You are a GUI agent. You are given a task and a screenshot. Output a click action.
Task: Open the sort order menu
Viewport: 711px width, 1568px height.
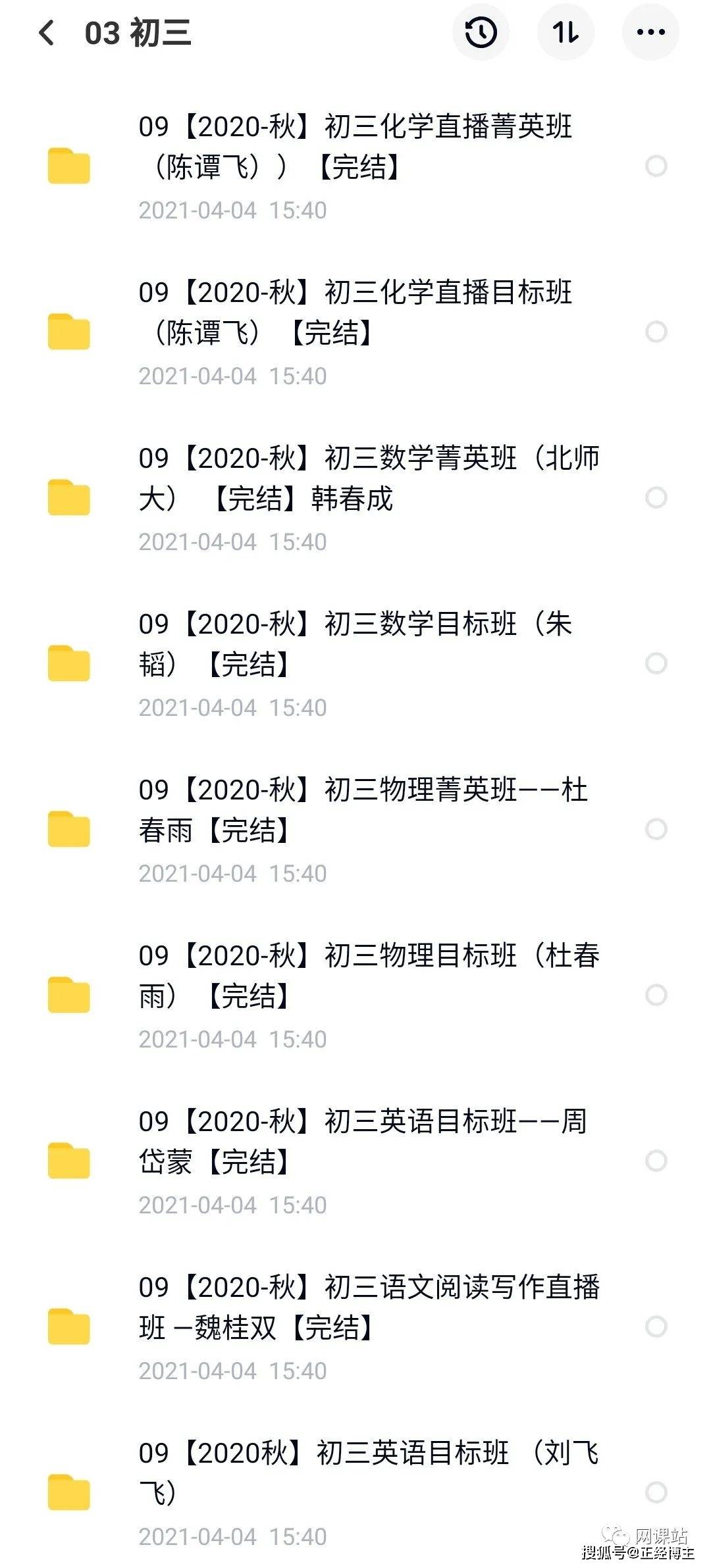(566, 32)
